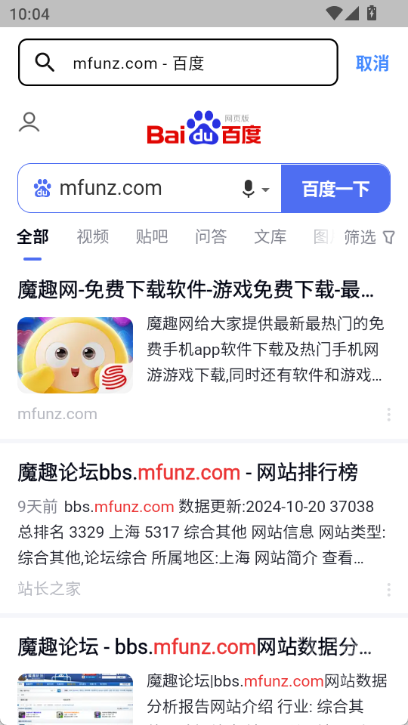The height and width of the screenshot is (725, 408).
Task: Tap the yellow cartoon thumbnail in the first result
Action: pyautogui.click(x=75, y=355)
